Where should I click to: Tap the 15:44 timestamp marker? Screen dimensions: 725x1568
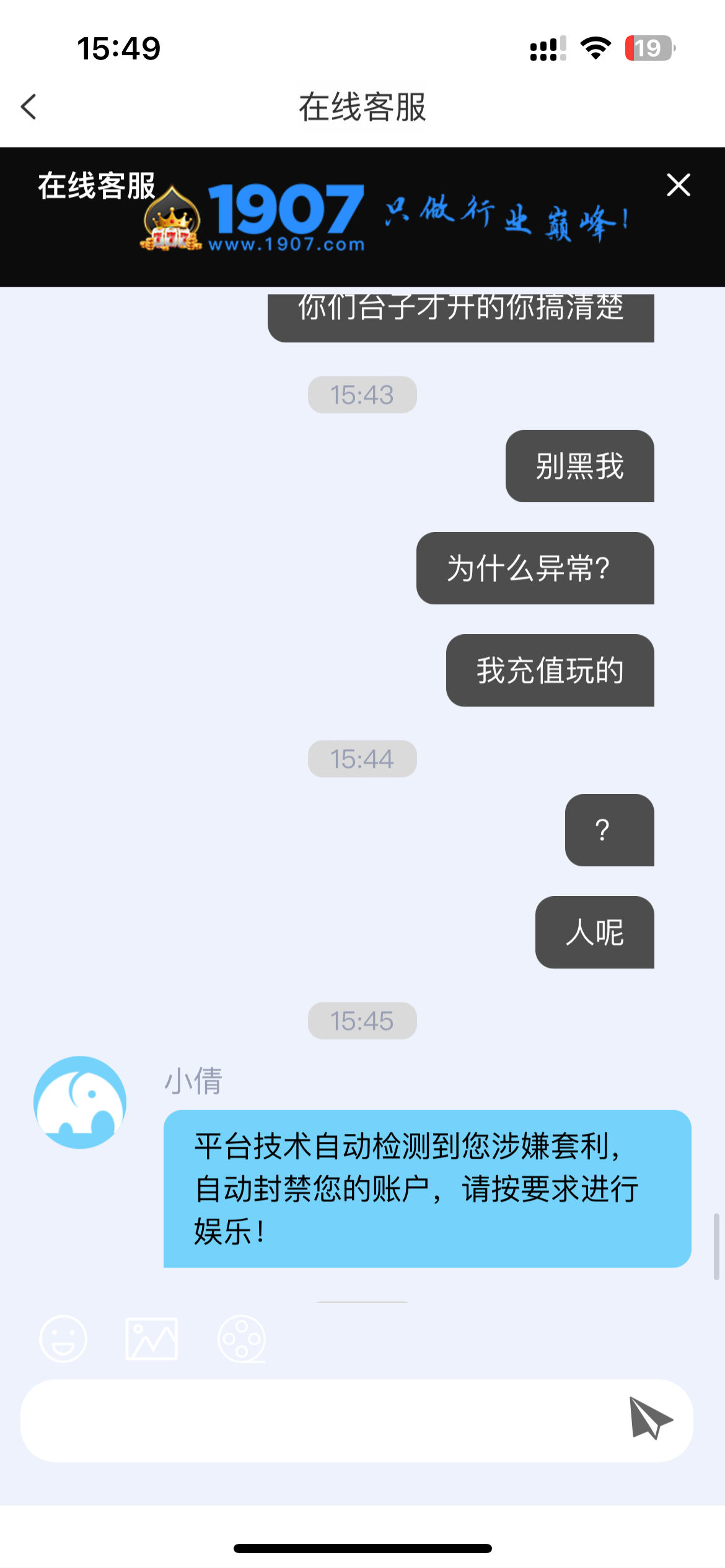[362, 758]
